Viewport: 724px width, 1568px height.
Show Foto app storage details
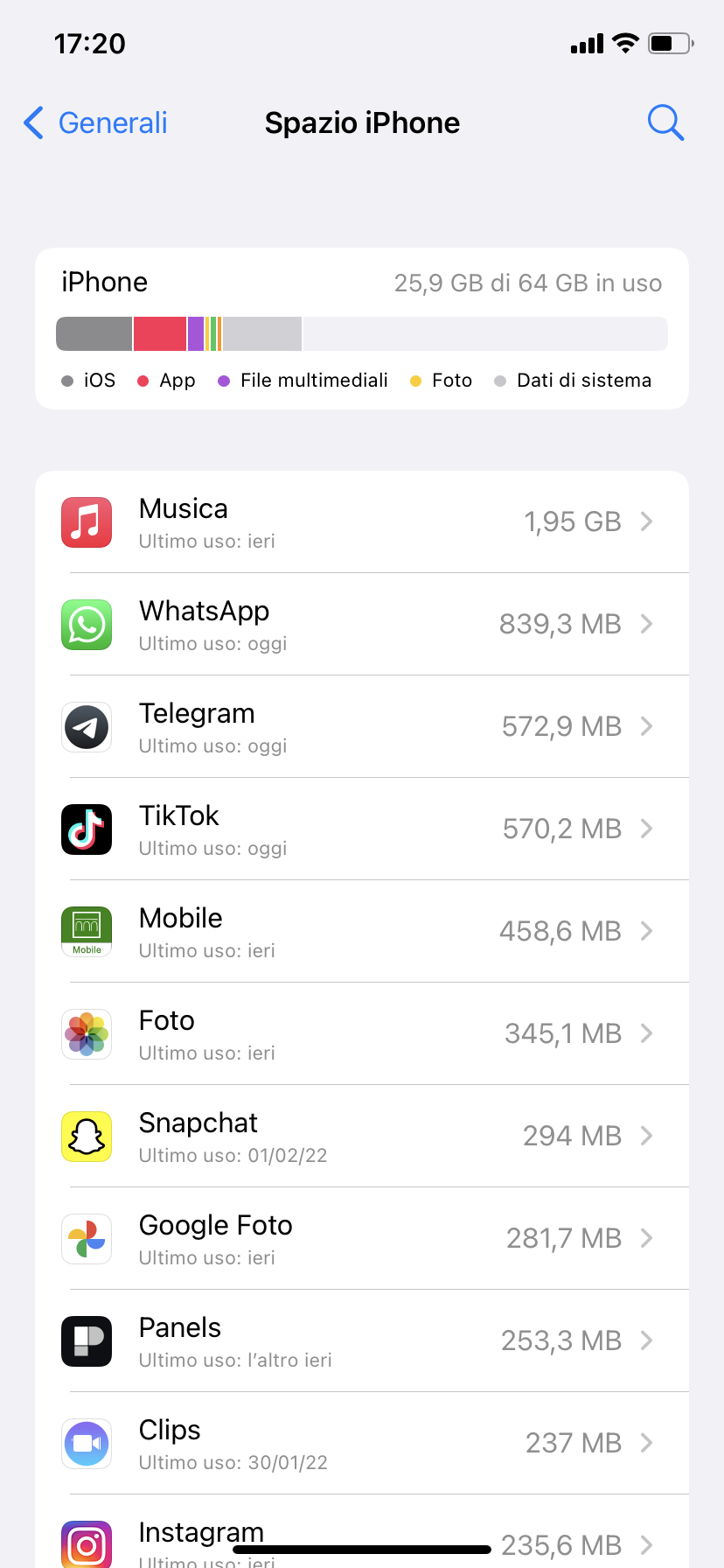(x=362, y=1034)
